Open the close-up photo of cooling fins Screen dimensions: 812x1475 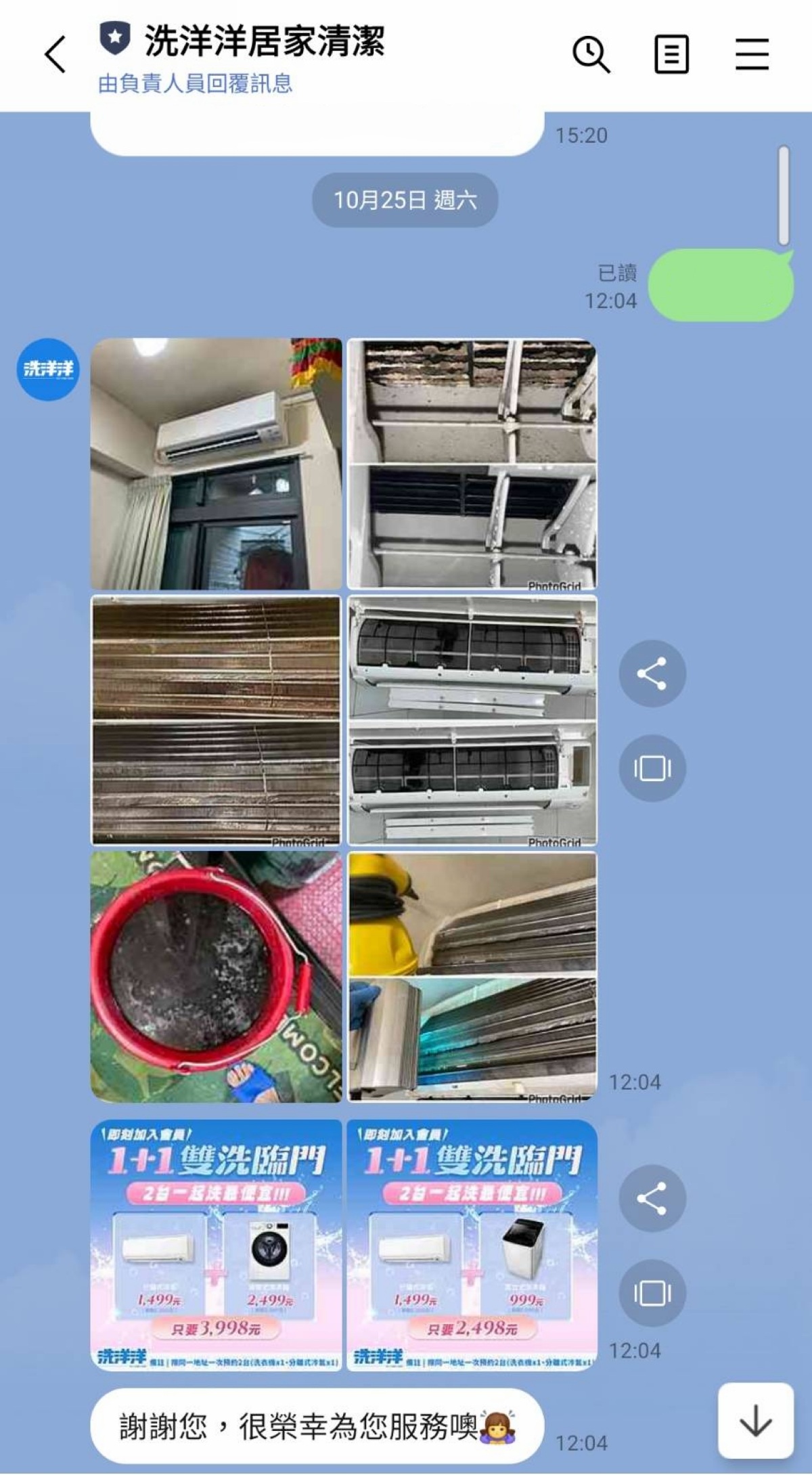[x=217, y=720]
